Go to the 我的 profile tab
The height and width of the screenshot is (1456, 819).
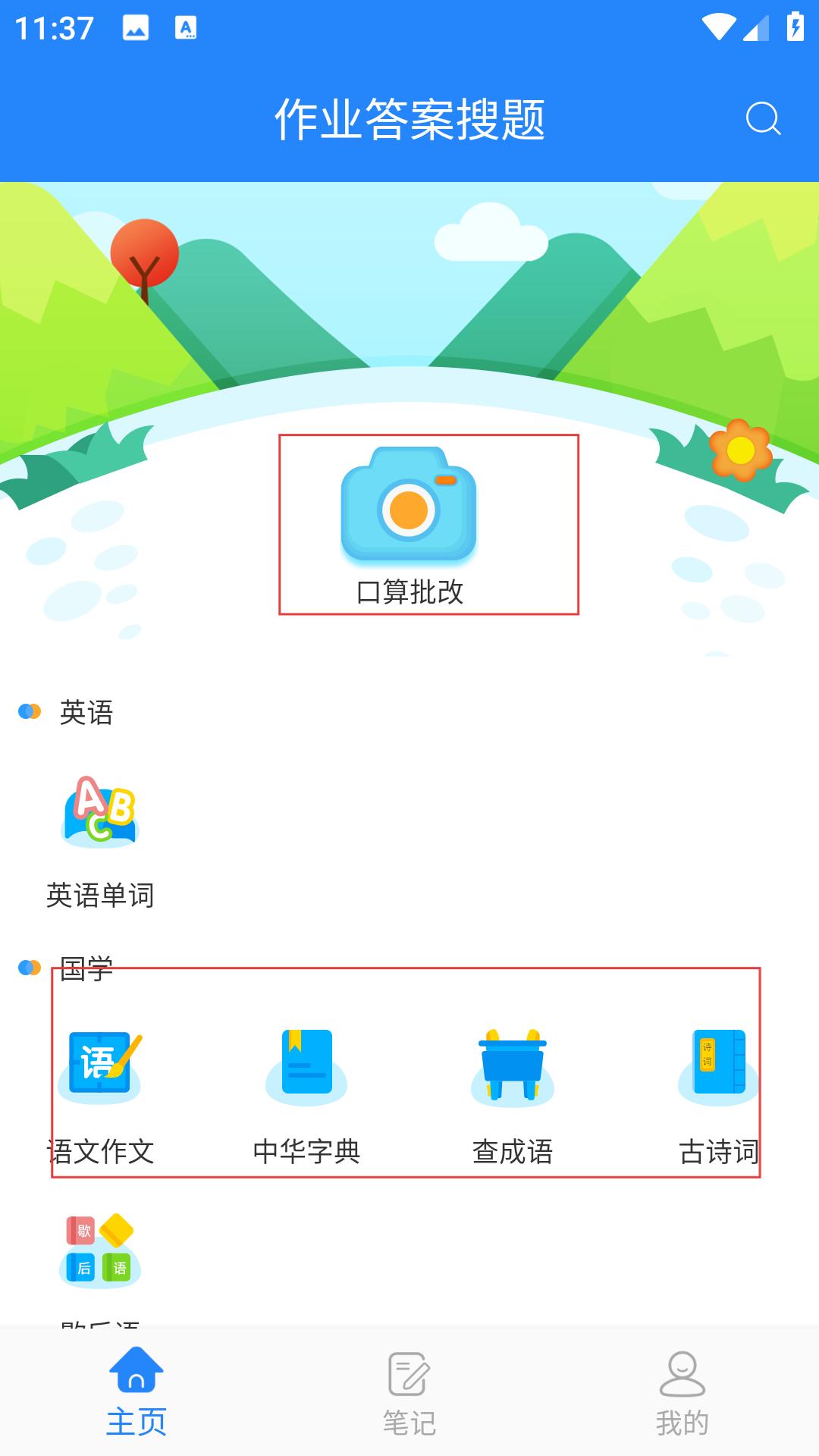coord(682,1392)
